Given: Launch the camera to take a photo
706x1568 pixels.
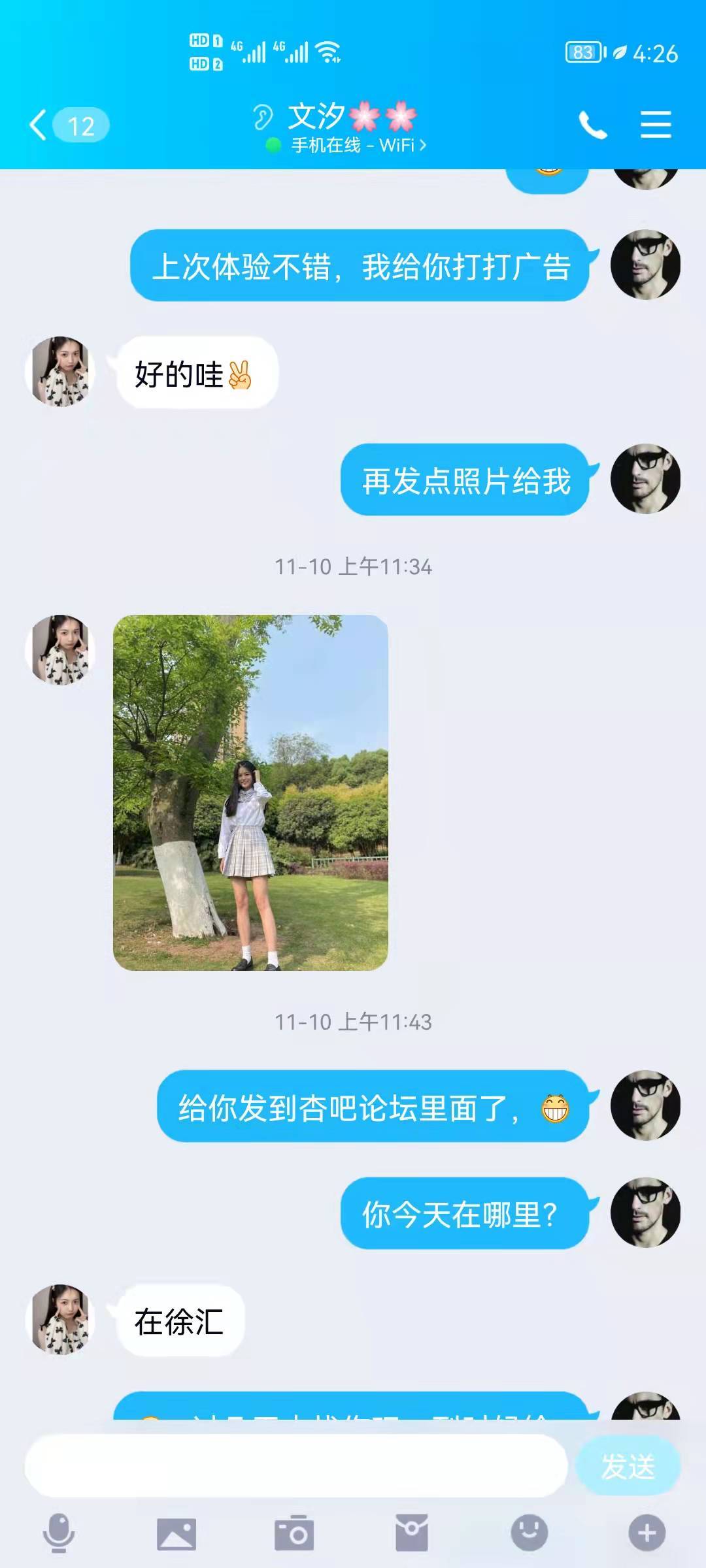Looking at the screenshot, I should tap(294, 1533).
